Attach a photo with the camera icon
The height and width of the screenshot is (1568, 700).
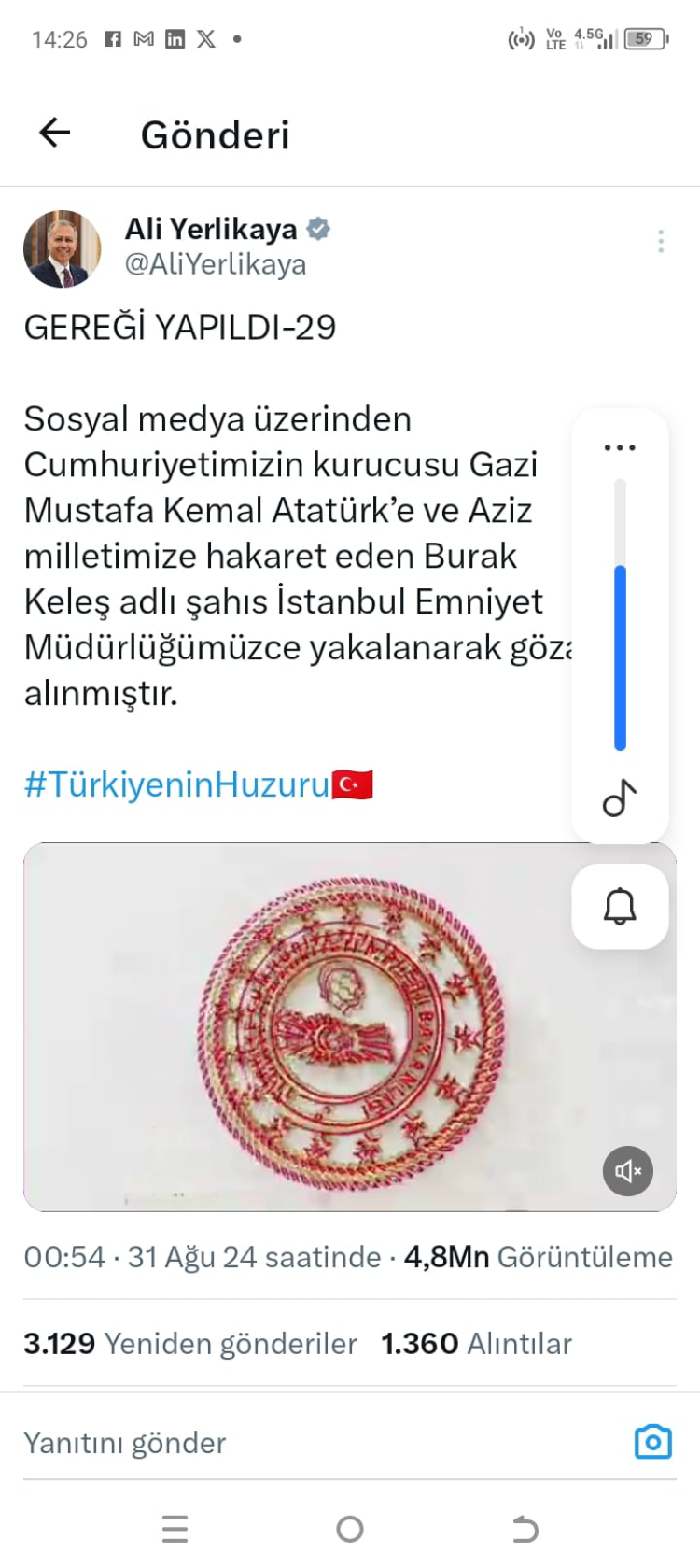(x=652, y=1442)
